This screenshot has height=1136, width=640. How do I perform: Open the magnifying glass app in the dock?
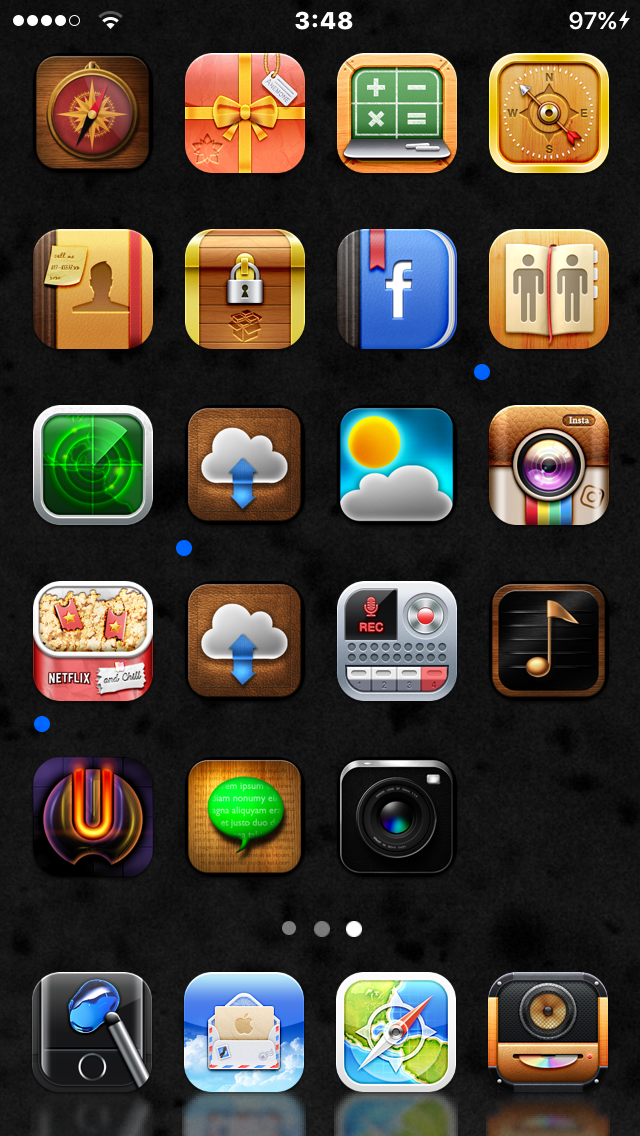(93, 1031)
